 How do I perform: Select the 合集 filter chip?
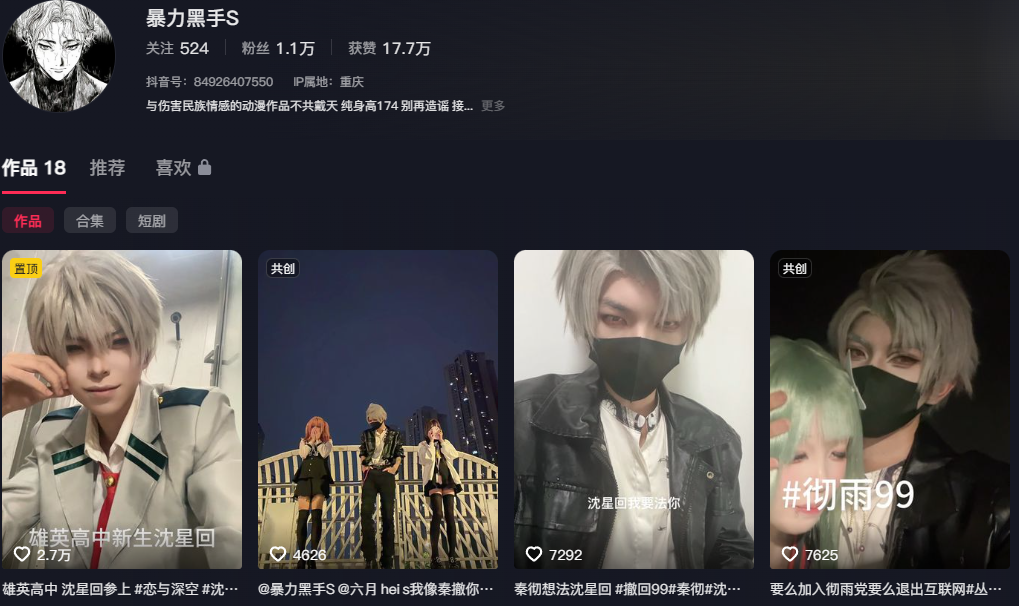point(90,221)
